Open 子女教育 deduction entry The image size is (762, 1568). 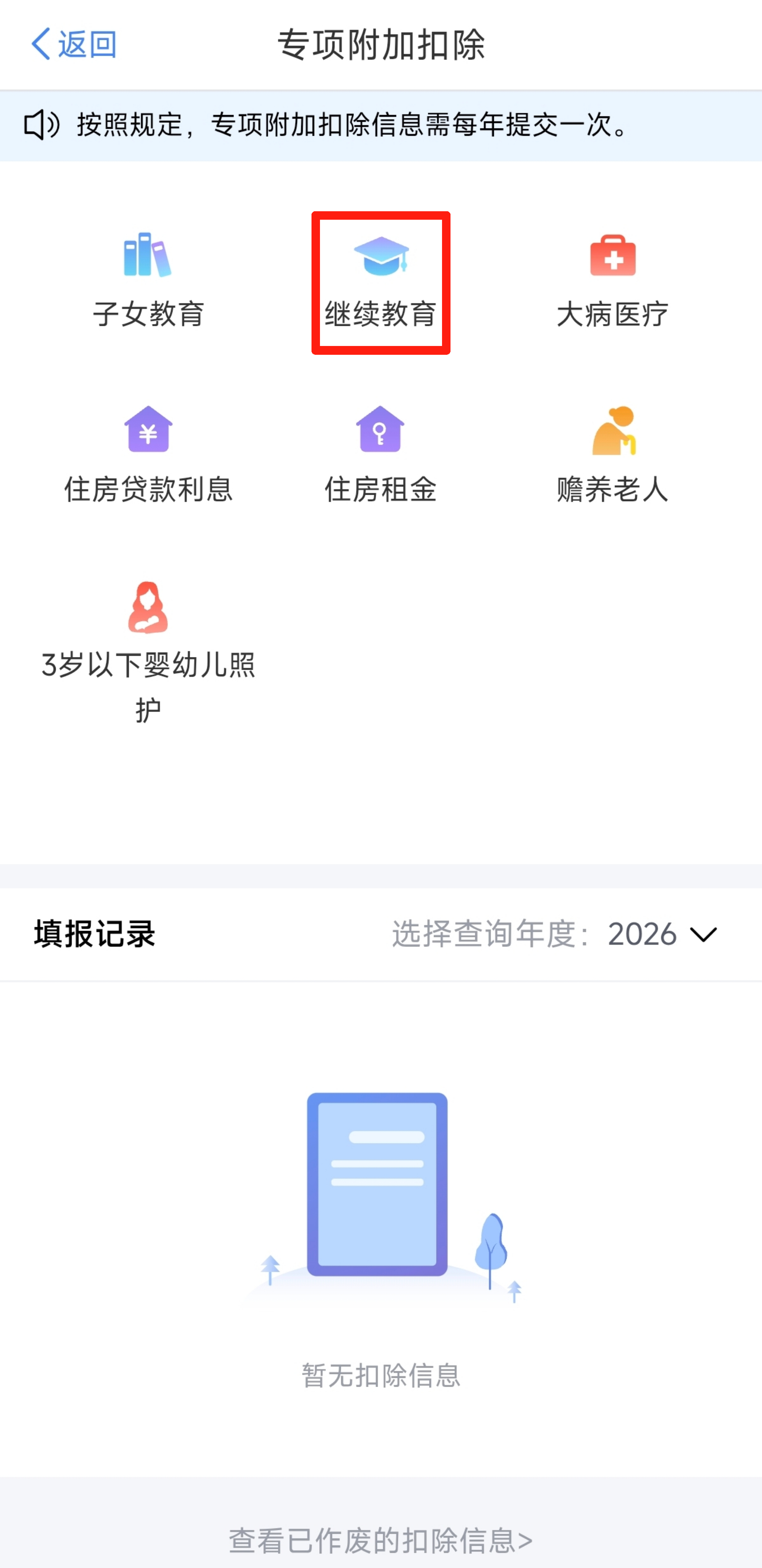(x=148, y=280)
